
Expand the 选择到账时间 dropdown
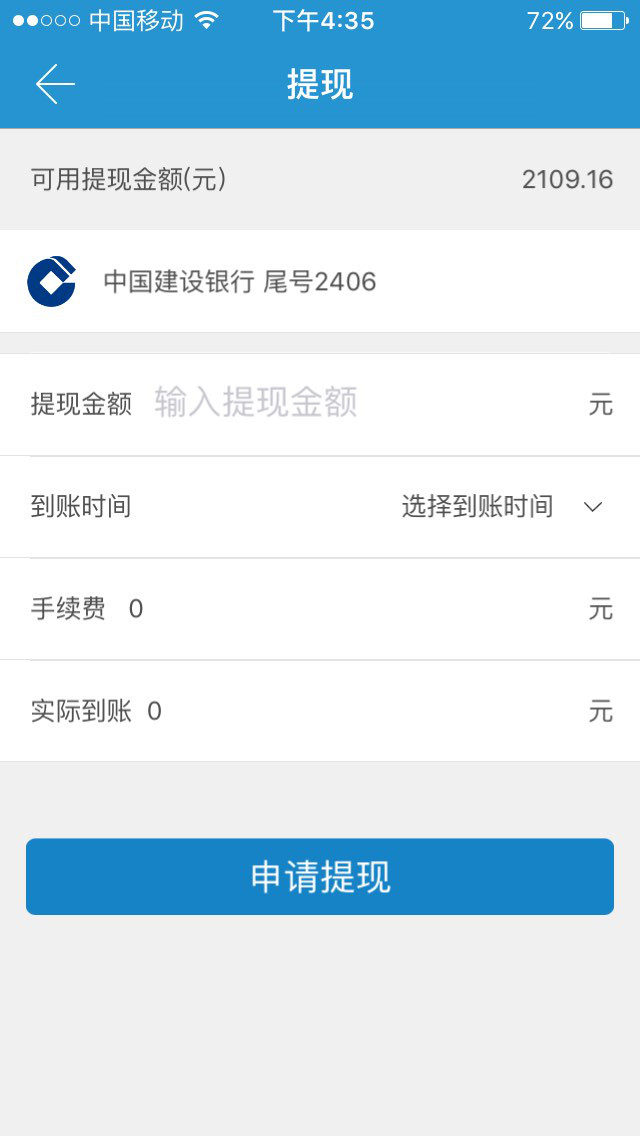pos(500,507)
